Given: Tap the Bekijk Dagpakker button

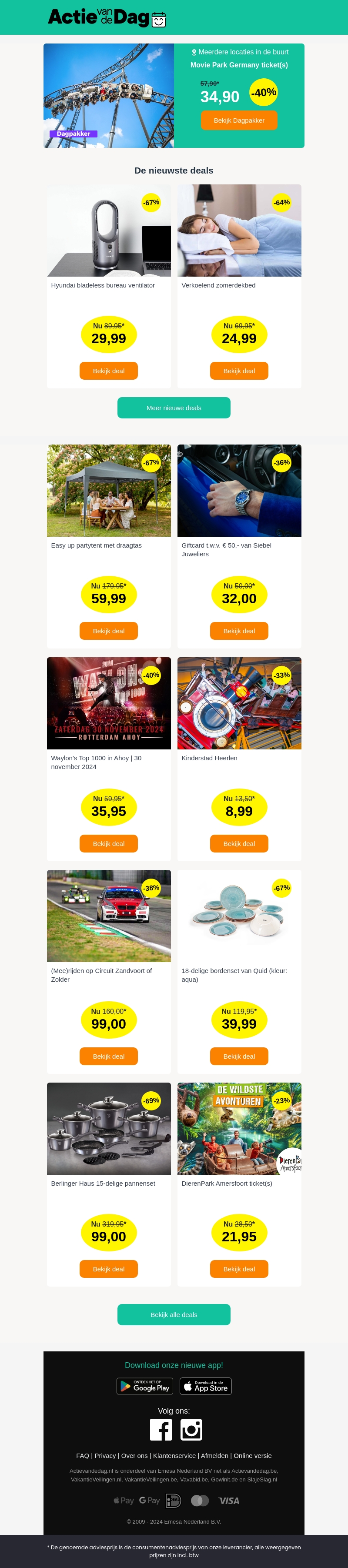Looking at the screenshot, I should tap(239, 120).
